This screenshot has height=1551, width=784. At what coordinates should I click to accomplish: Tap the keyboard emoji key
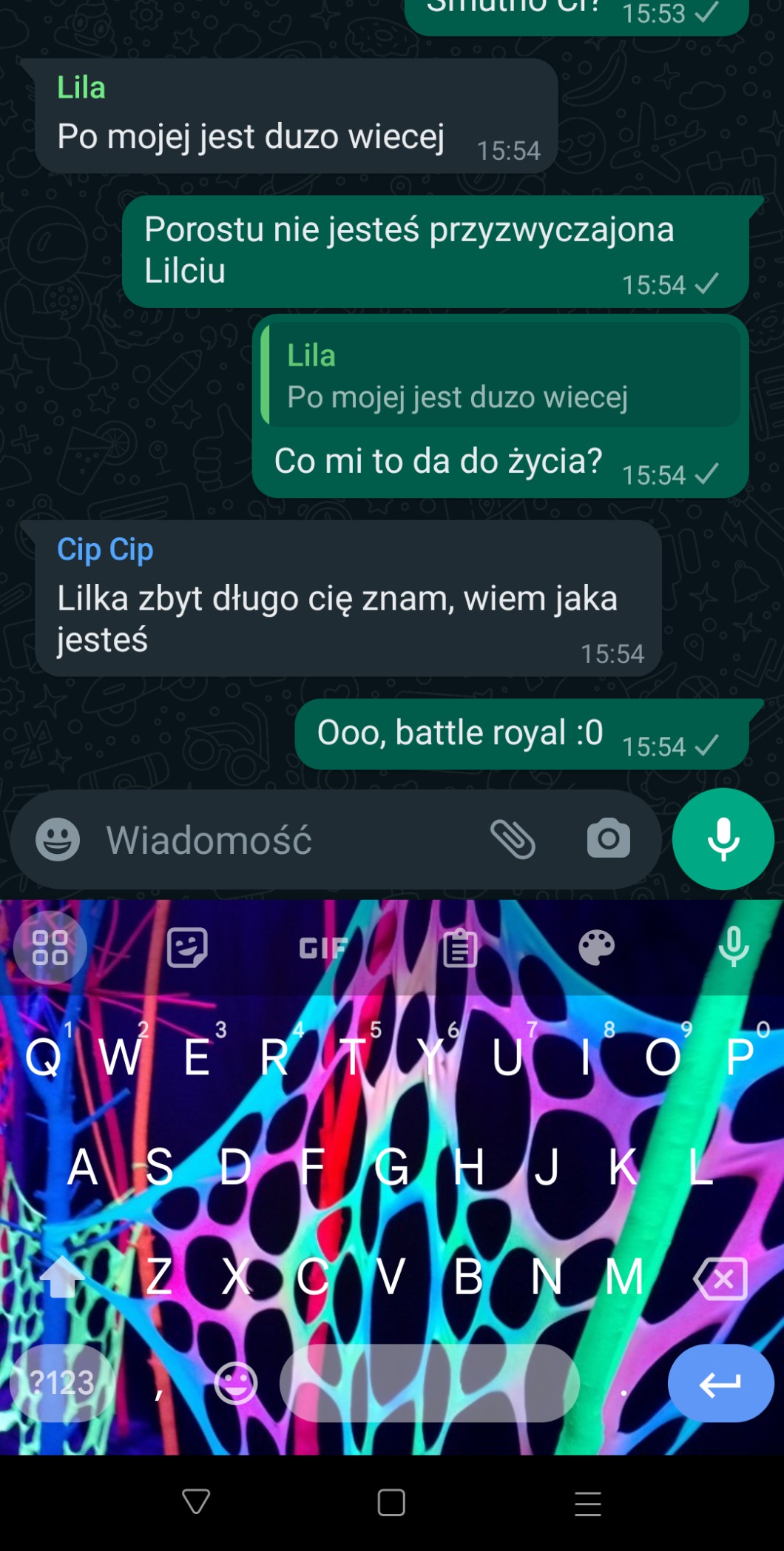236,1383
